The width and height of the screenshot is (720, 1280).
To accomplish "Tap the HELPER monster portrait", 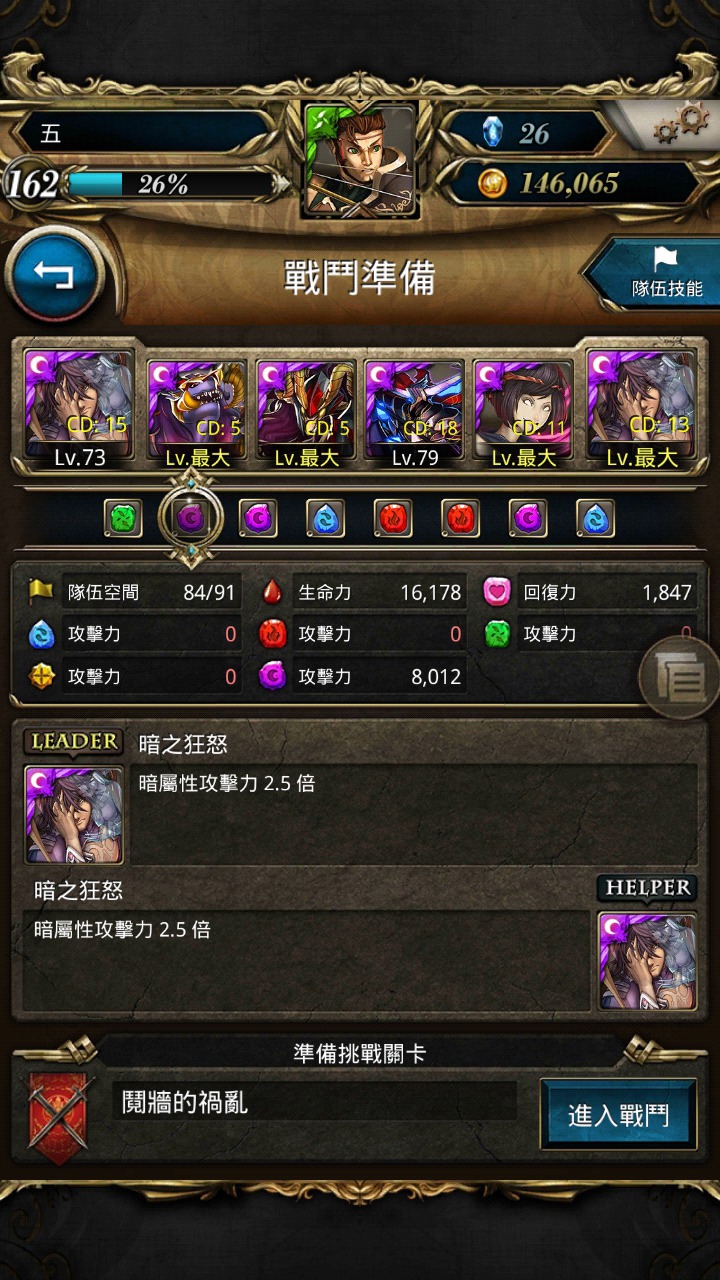I will [647, 961].
